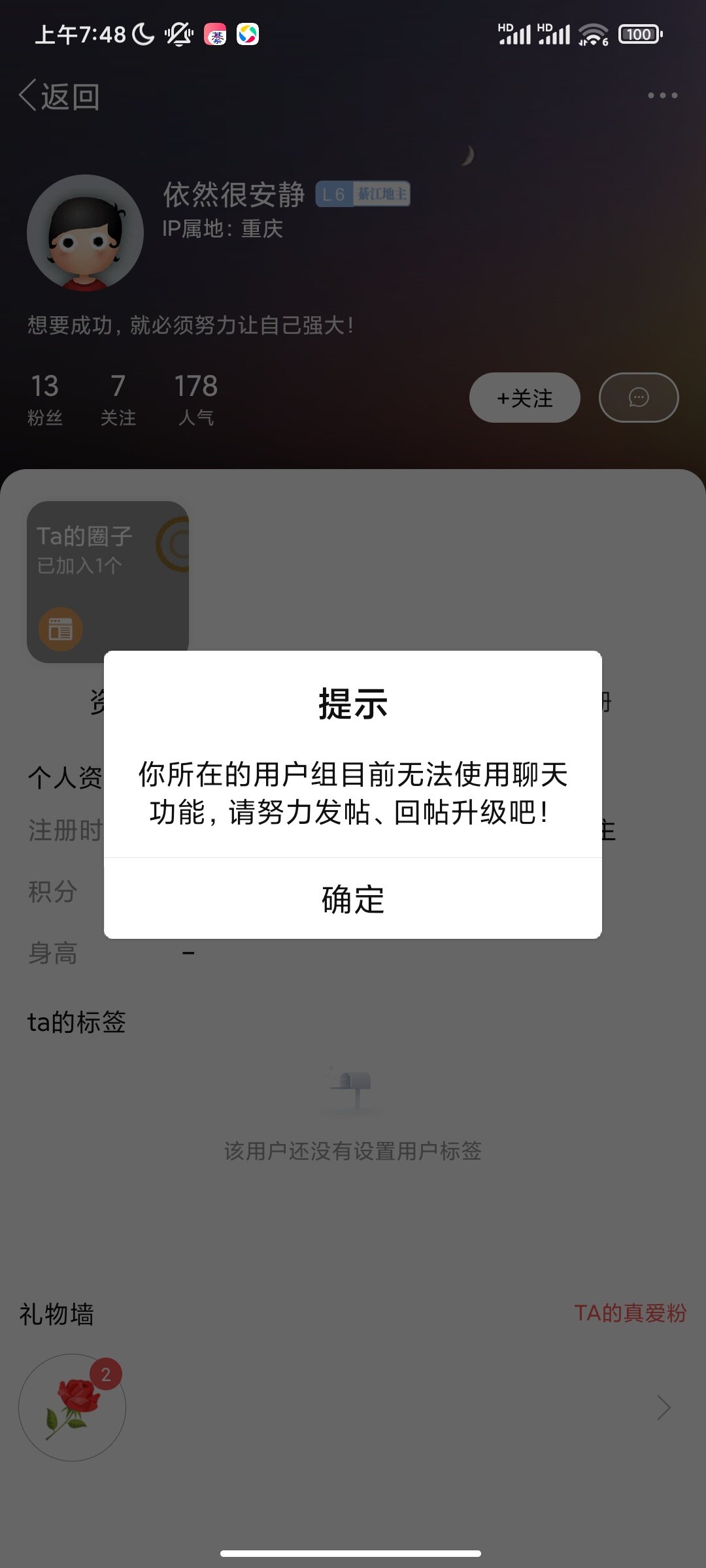View the 7 关注 following list
706x1568 pixels.
coord(118,399)
